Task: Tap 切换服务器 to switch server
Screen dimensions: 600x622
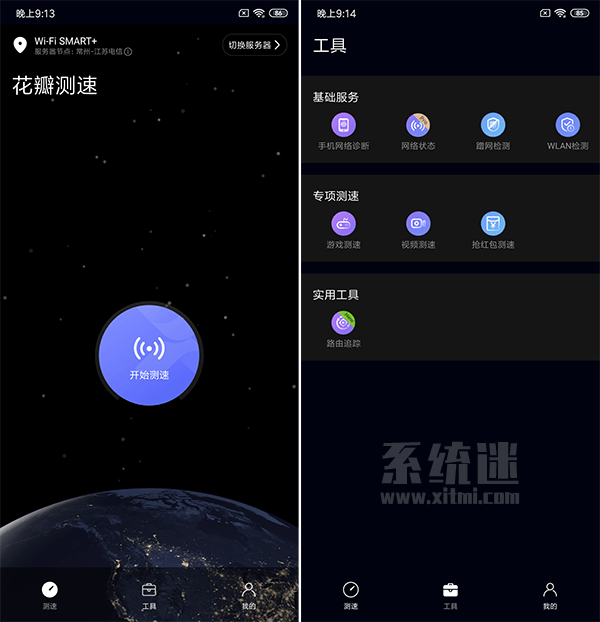Action: (x=254, y=45)
